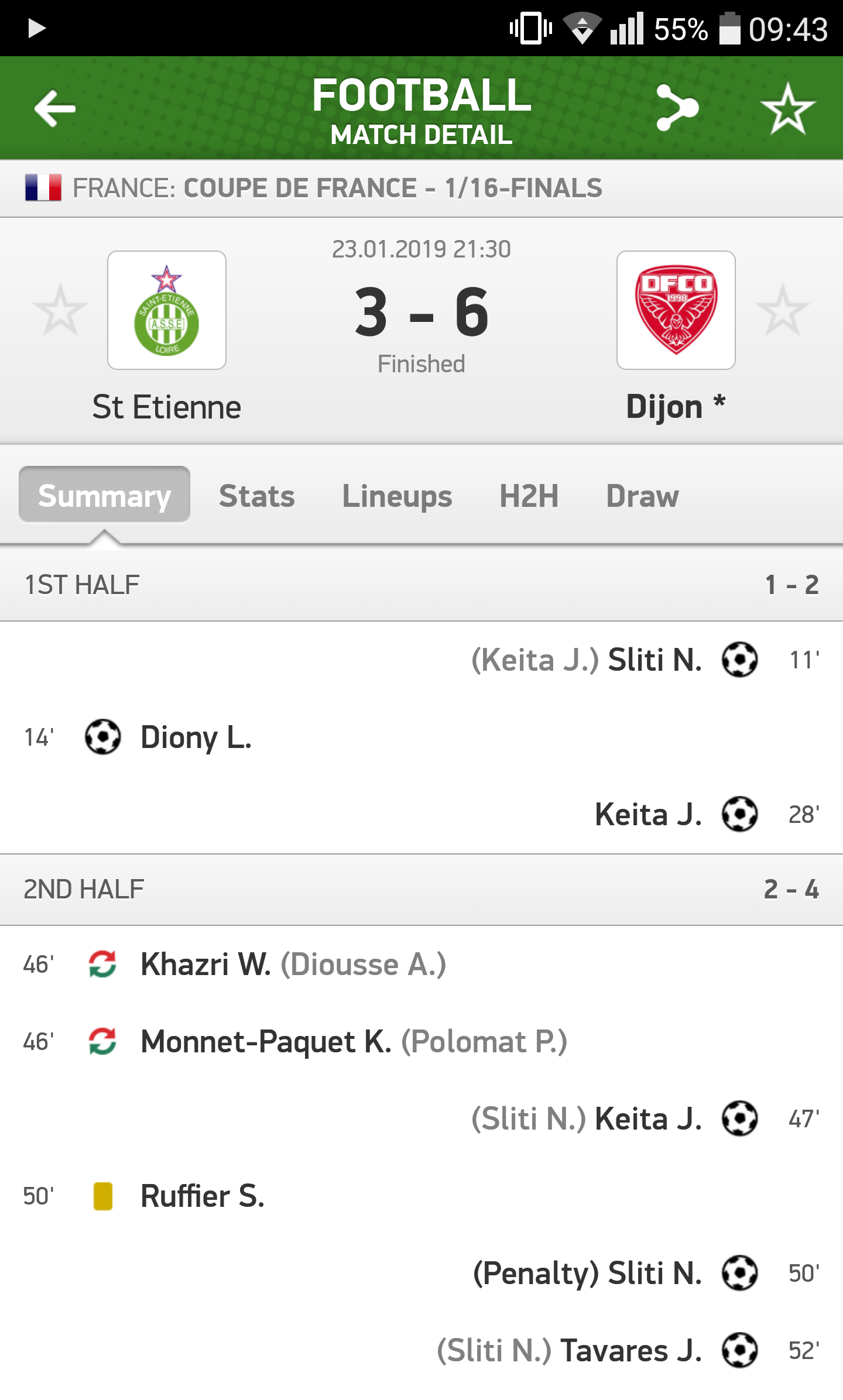This screenshot has height=1400, width=843.
Task: Open Dijon team logo
Action: coord(676,310)
